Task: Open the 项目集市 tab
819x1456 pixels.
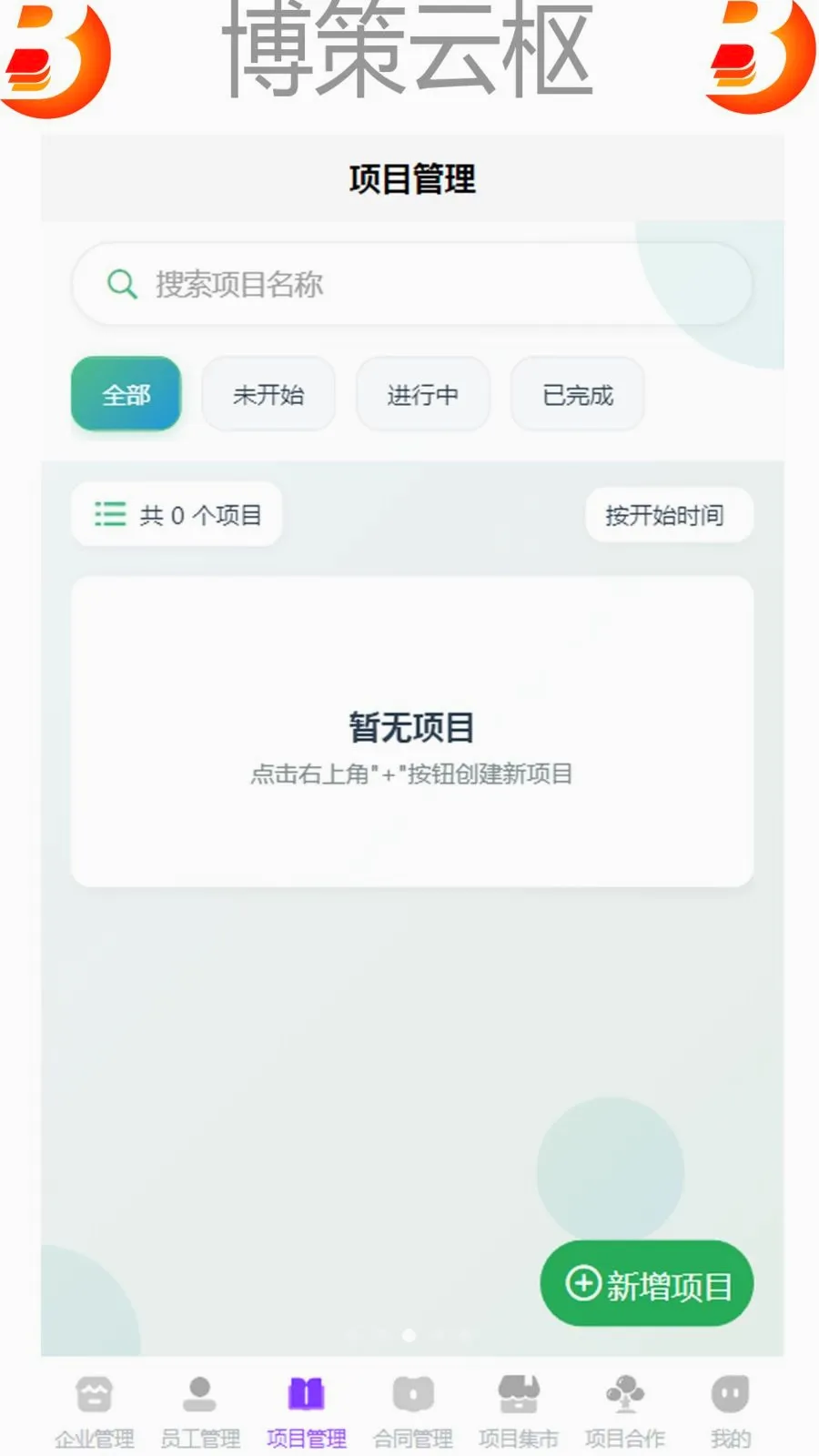Action: (x=519, y=1412)
